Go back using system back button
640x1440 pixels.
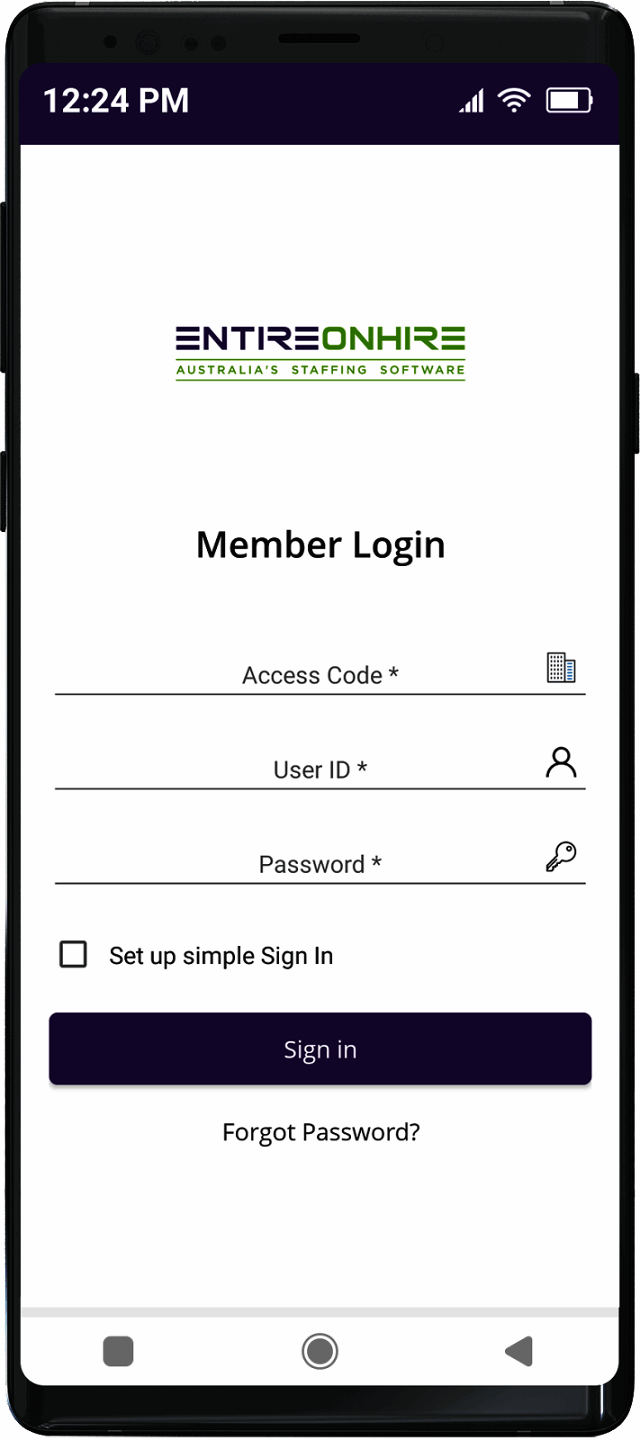point(519,1351)
